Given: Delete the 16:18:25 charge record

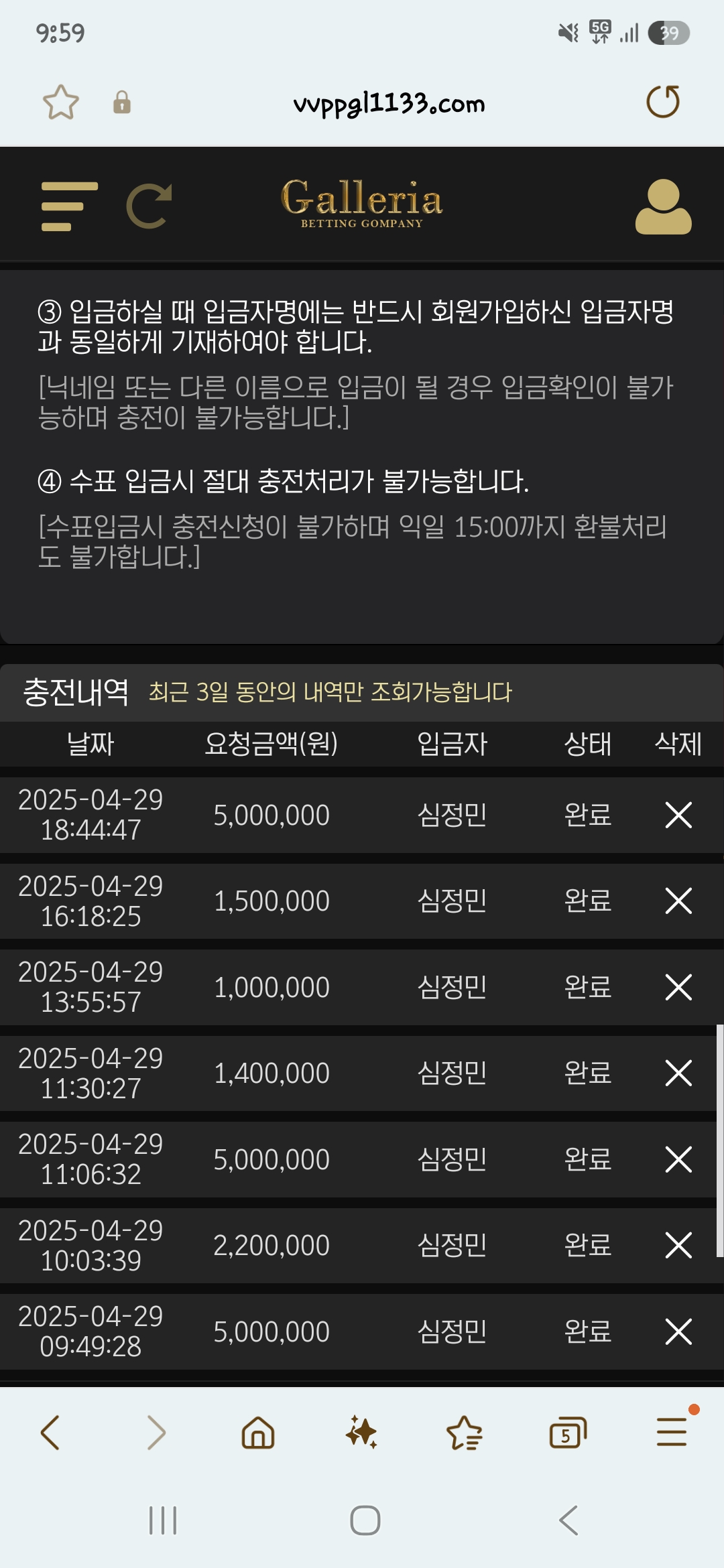Looking at the screenshot, I should (x=678, y=901).
